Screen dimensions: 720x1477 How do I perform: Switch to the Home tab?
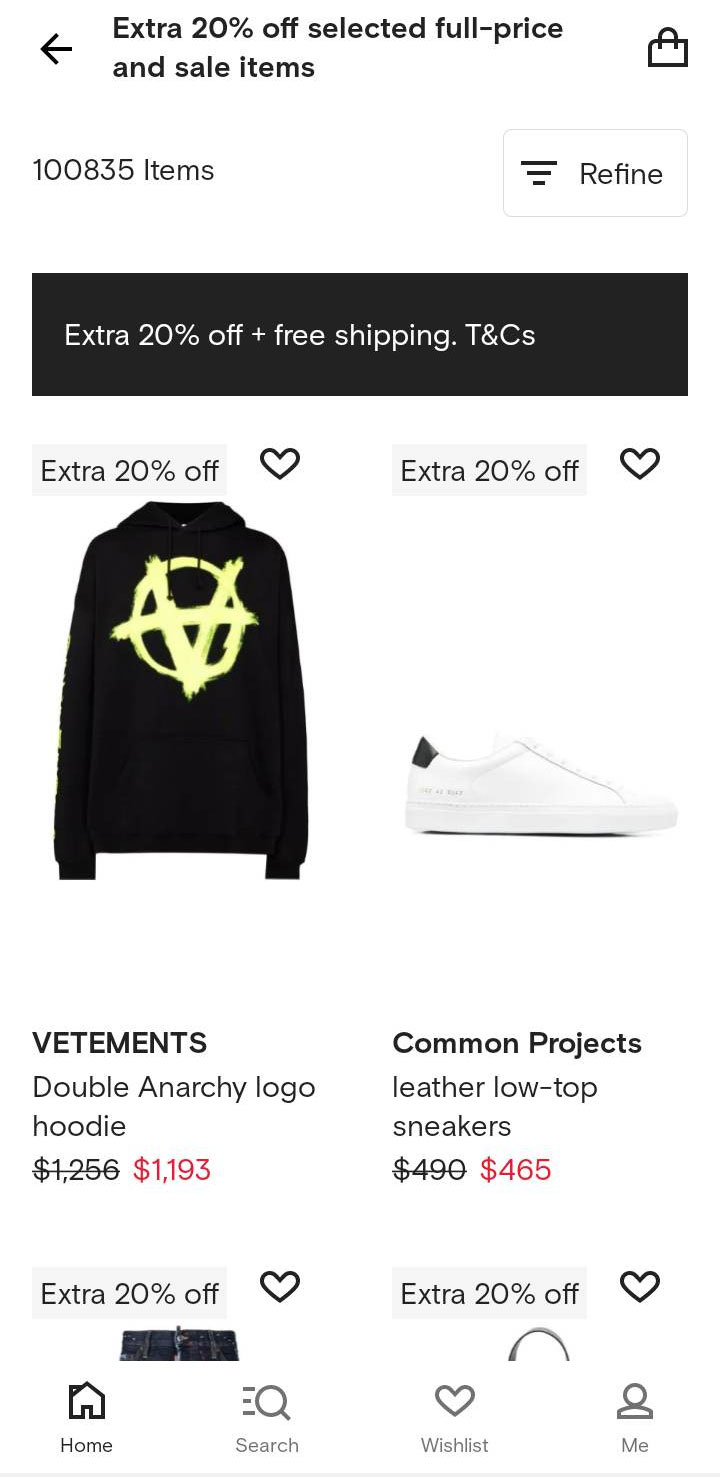(87, 1417)
